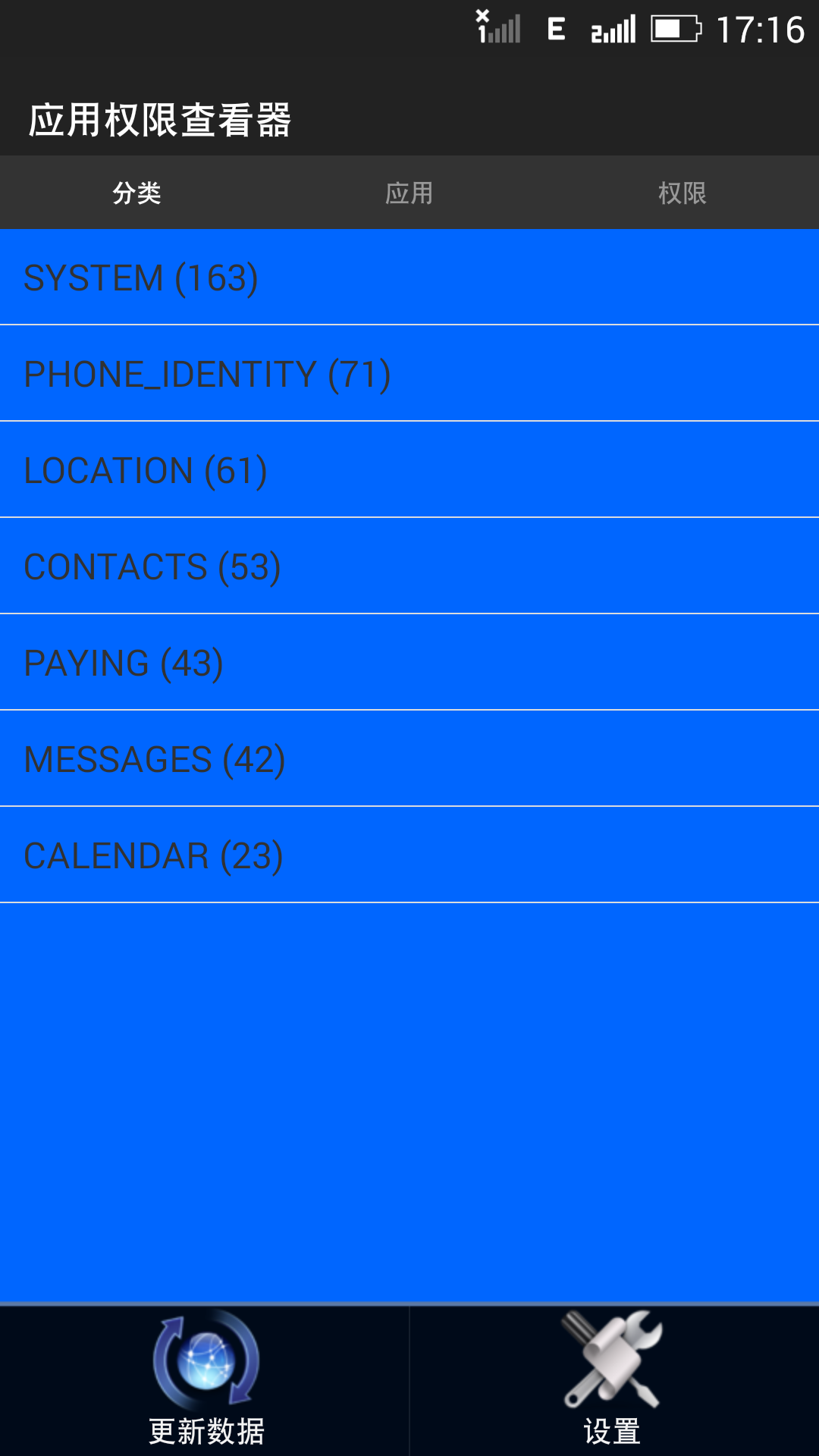Viewport: 819px width, 1456px height.
Task: Switch to the 分类 tab
Action: tap(136, 193)
